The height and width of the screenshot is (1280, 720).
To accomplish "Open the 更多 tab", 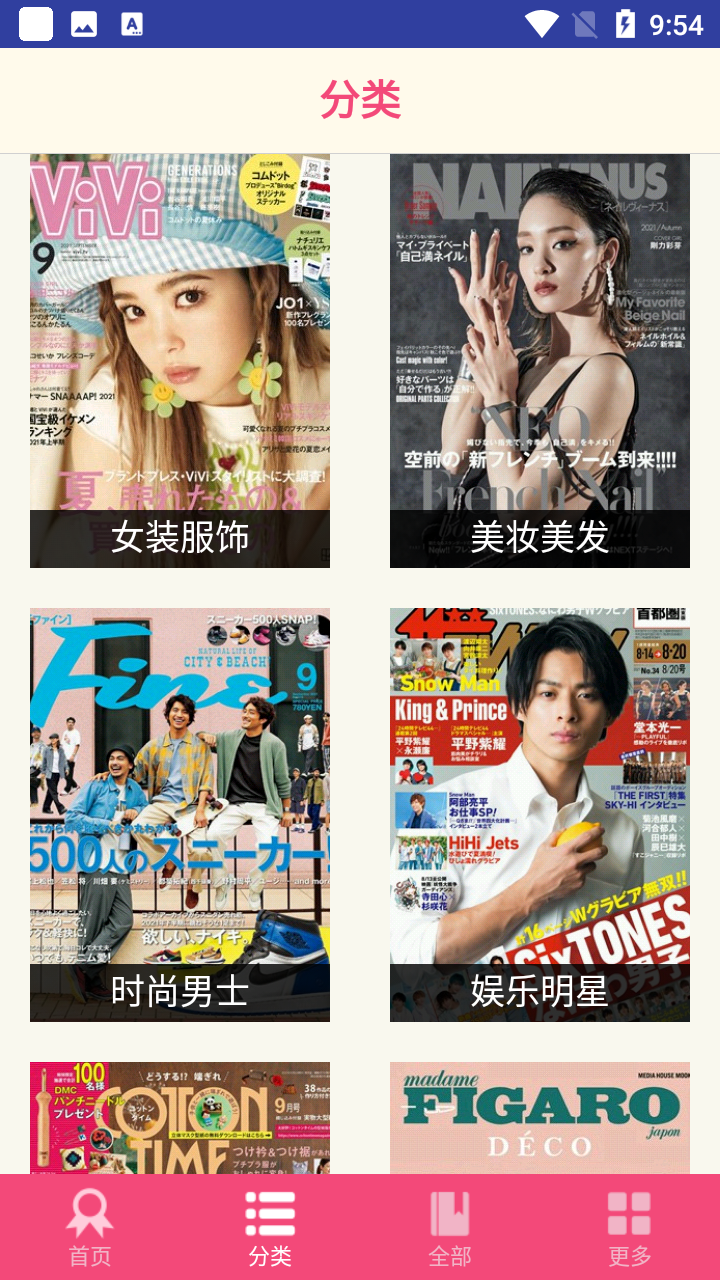I will 630,1228.
